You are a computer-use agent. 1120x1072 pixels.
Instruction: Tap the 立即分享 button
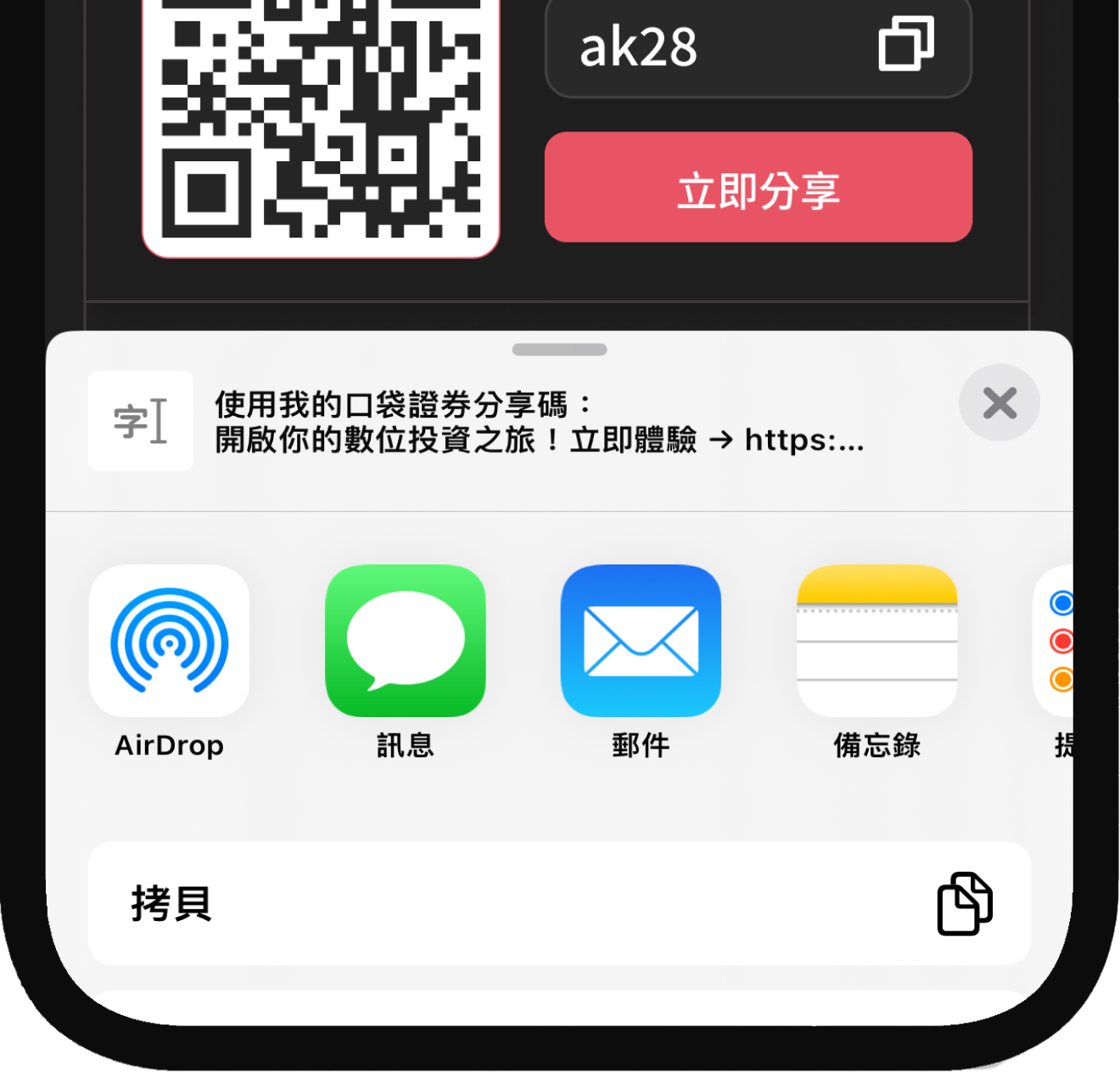point(758,188)
